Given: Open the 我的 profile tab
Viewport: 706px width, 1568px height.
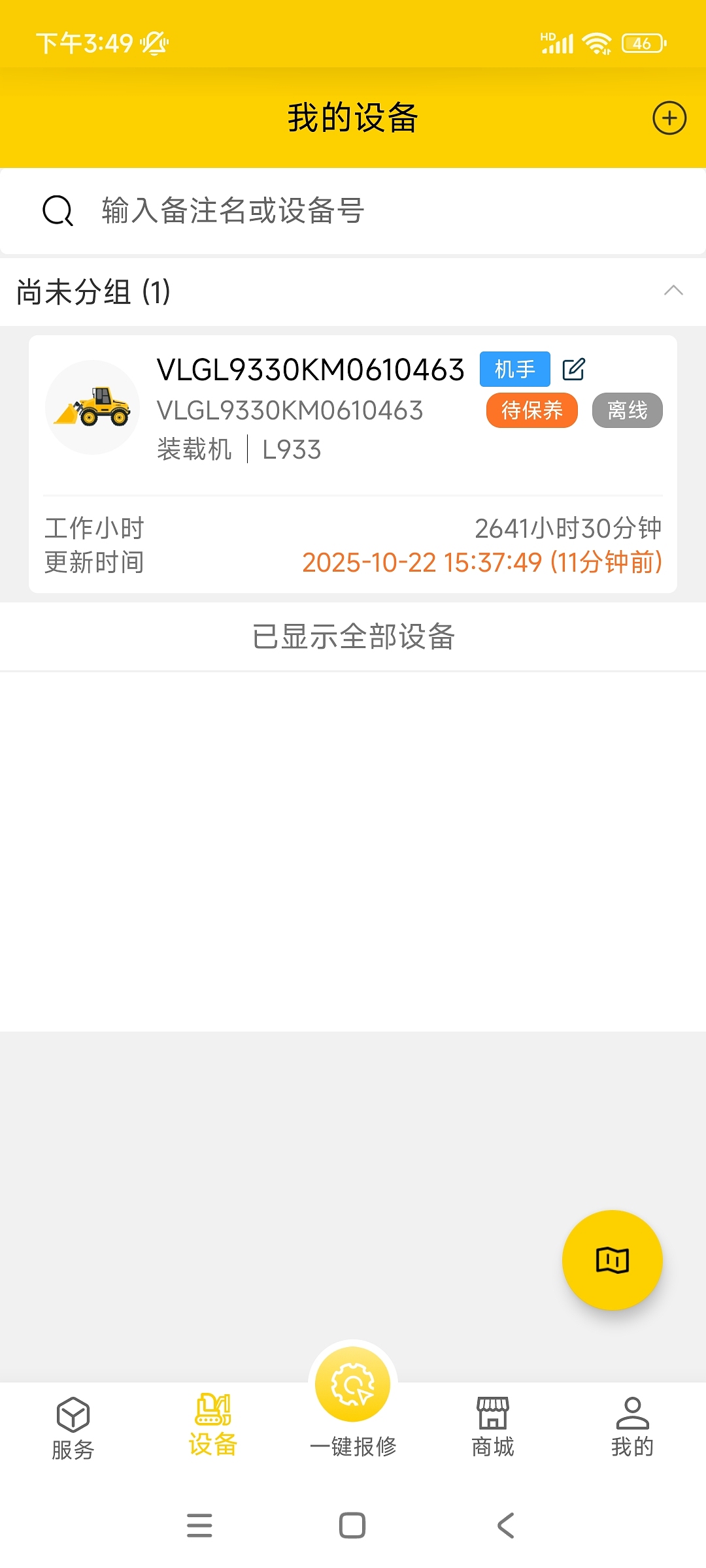Looking at the screenshot, I should point(632,1429).
